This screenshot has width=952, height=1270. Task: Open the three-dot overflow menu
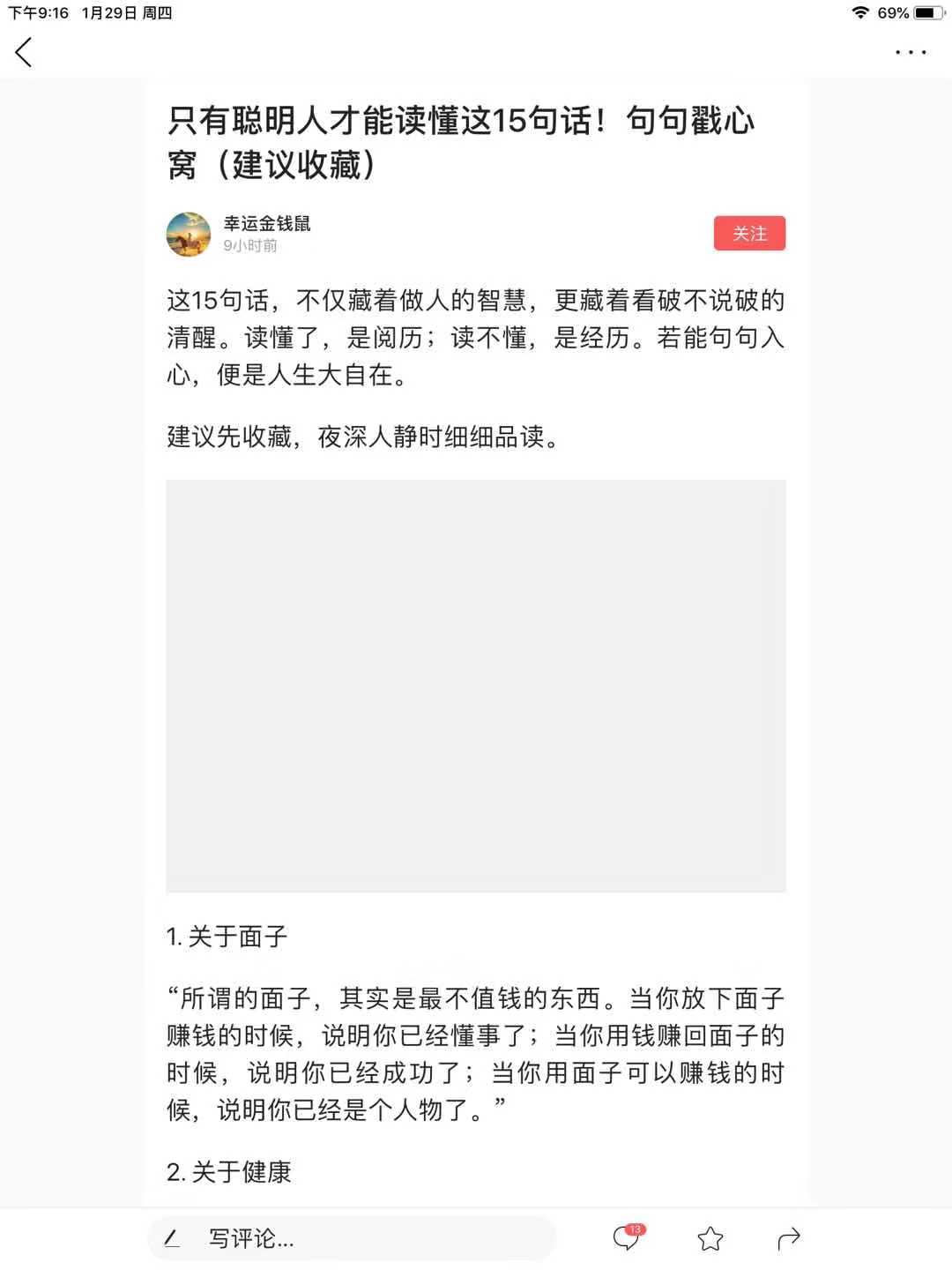[x=910, y=53]
